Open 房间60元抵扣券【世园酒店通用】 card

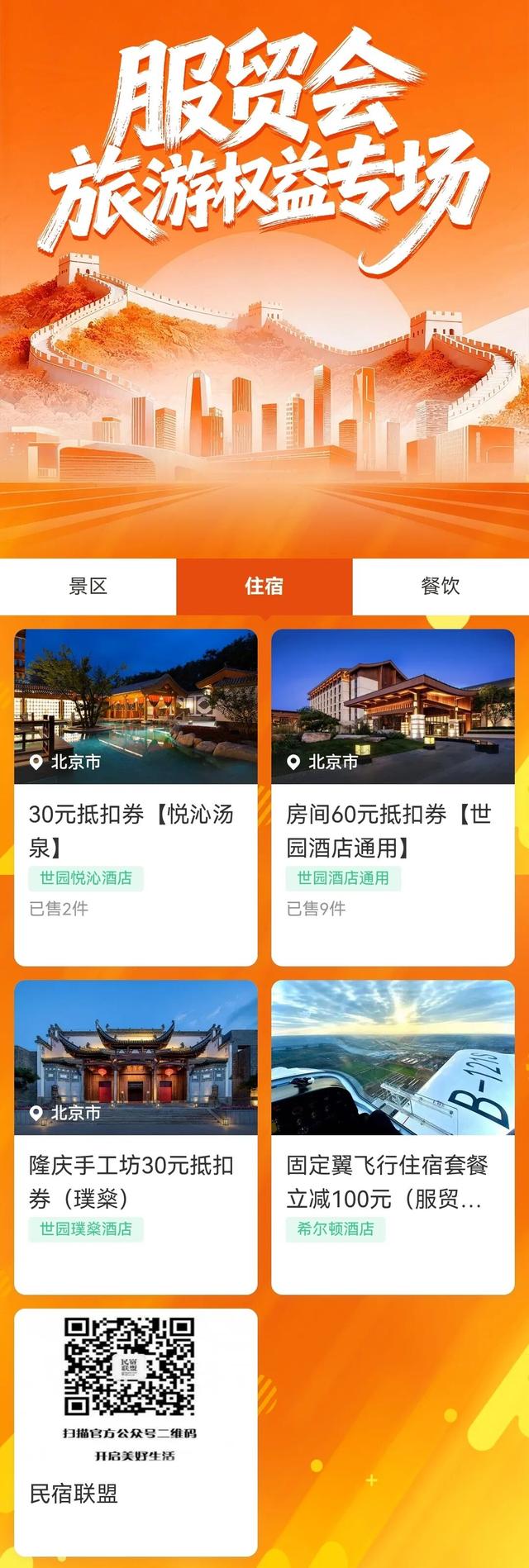[x=393, y=797]
